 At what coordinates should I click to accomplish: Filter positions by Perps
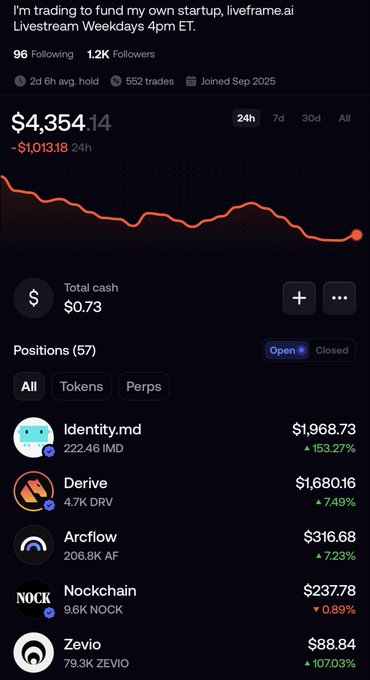tap(144, 386)
